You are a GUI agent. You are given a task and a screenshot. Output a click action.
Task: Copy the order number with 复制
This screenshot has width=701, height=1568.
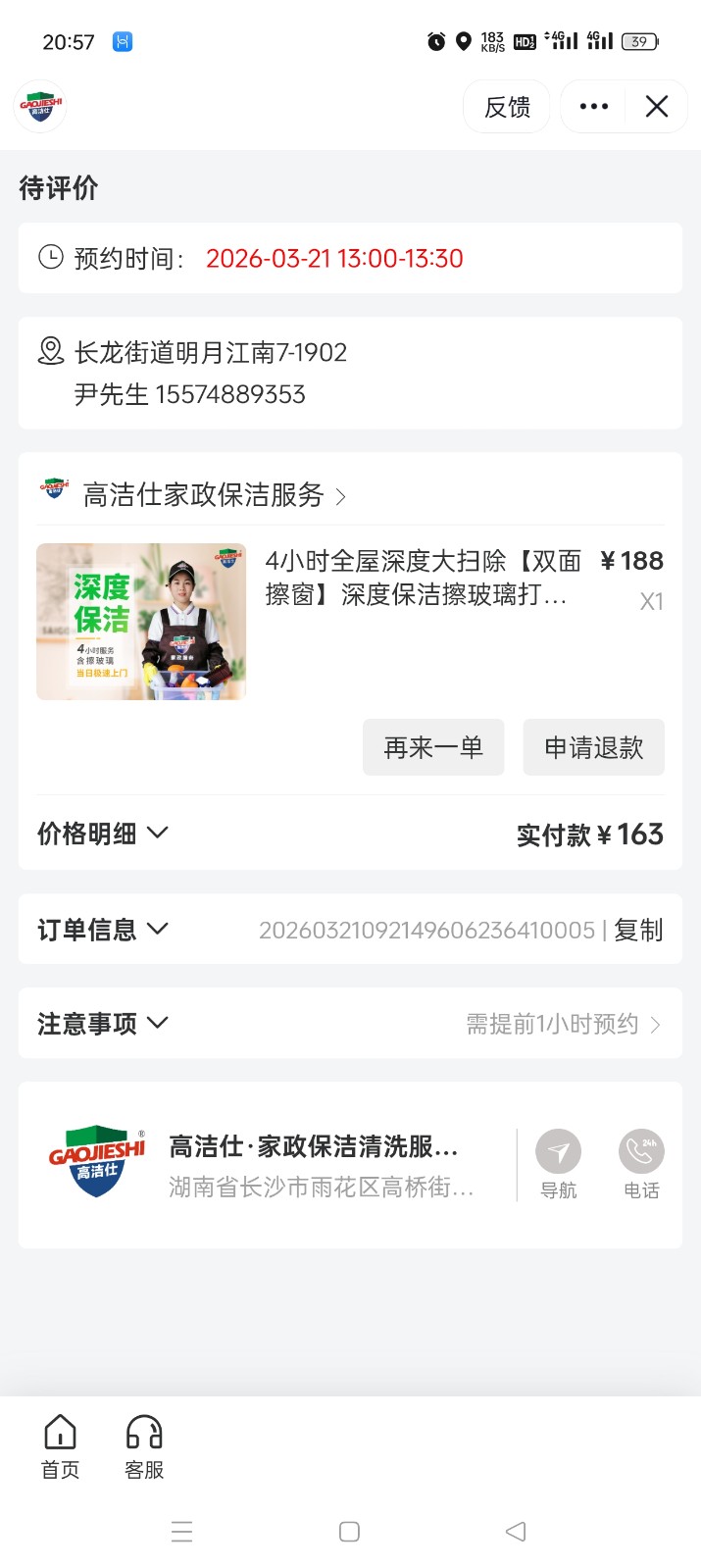[x=638, y=930]
